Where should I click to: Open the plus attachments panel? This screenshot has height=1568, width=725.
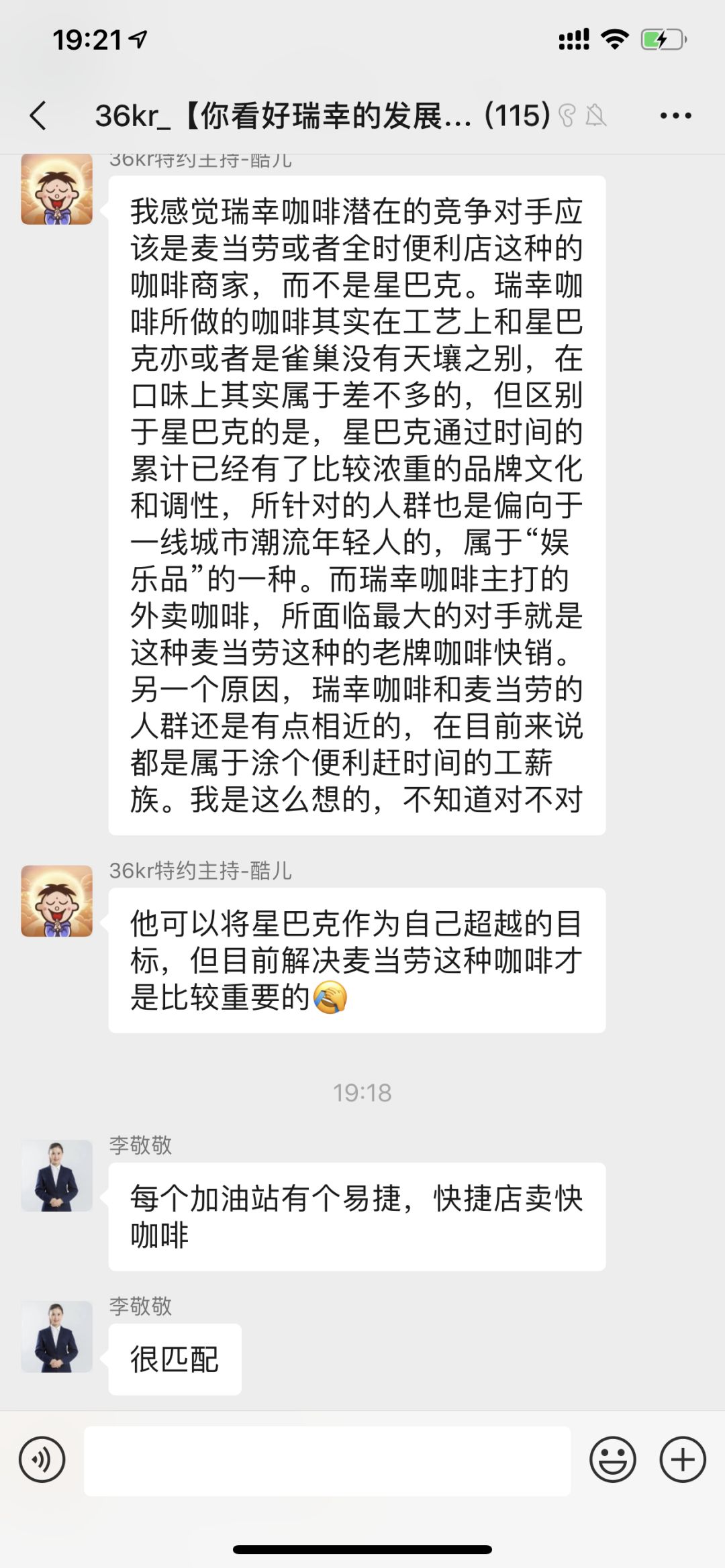pyautogui.click(x=683, y=1460)
